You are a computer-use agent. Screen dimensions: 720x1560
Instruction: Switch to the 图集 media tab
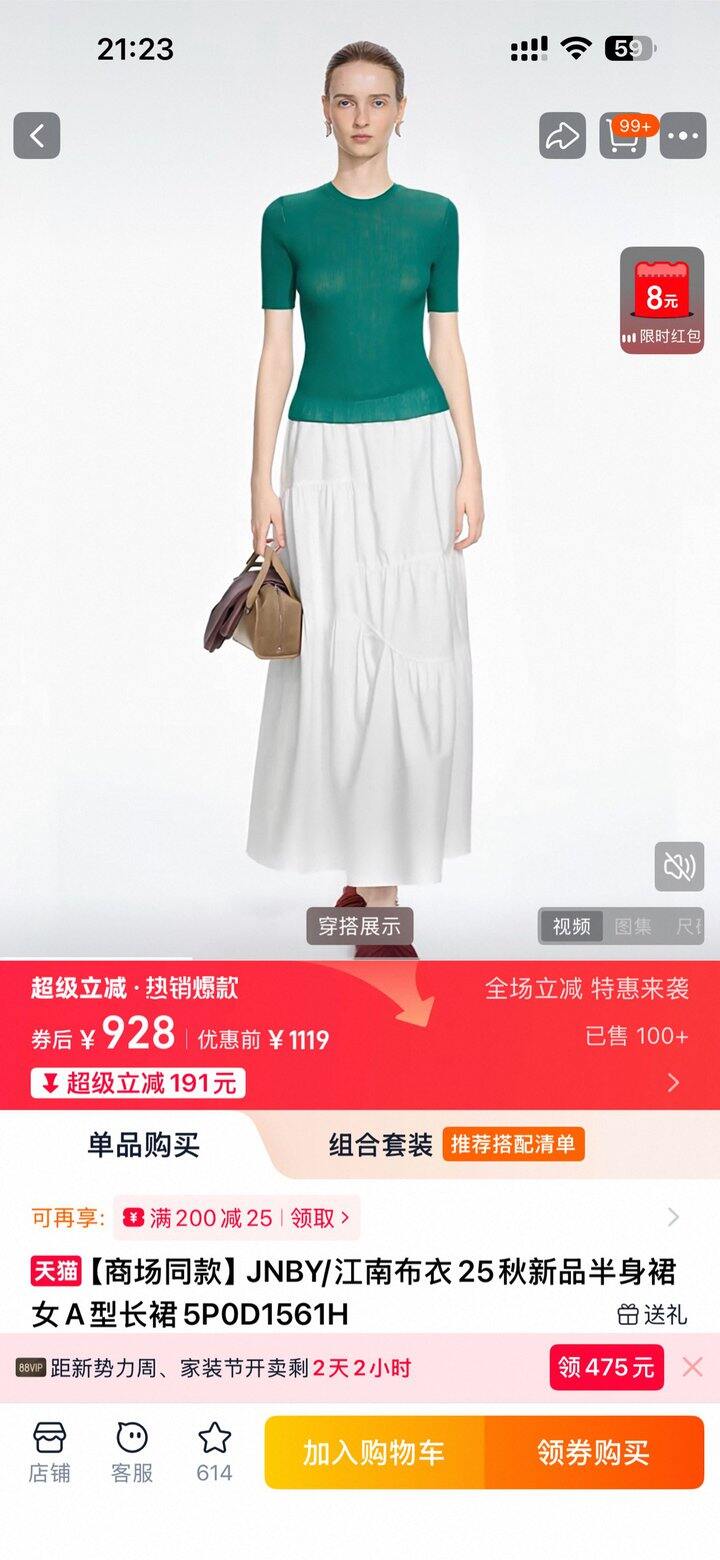coord(633,926)
